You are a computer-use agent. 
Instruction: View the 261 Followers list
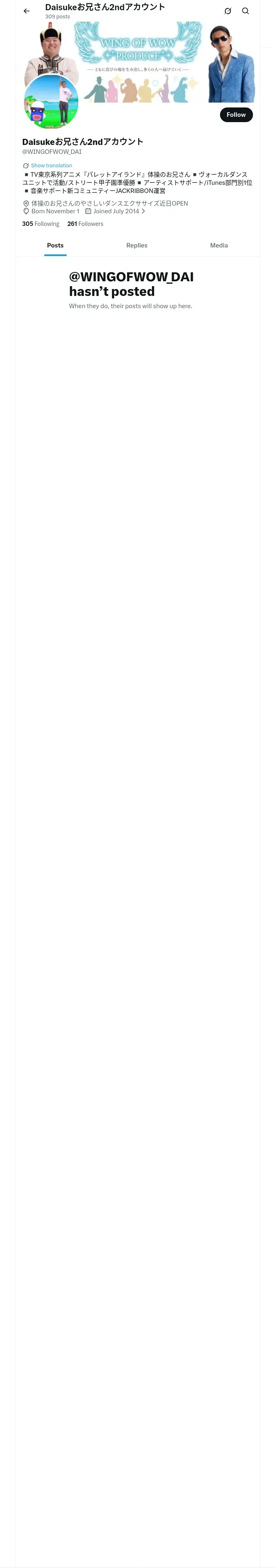(86, 224)
